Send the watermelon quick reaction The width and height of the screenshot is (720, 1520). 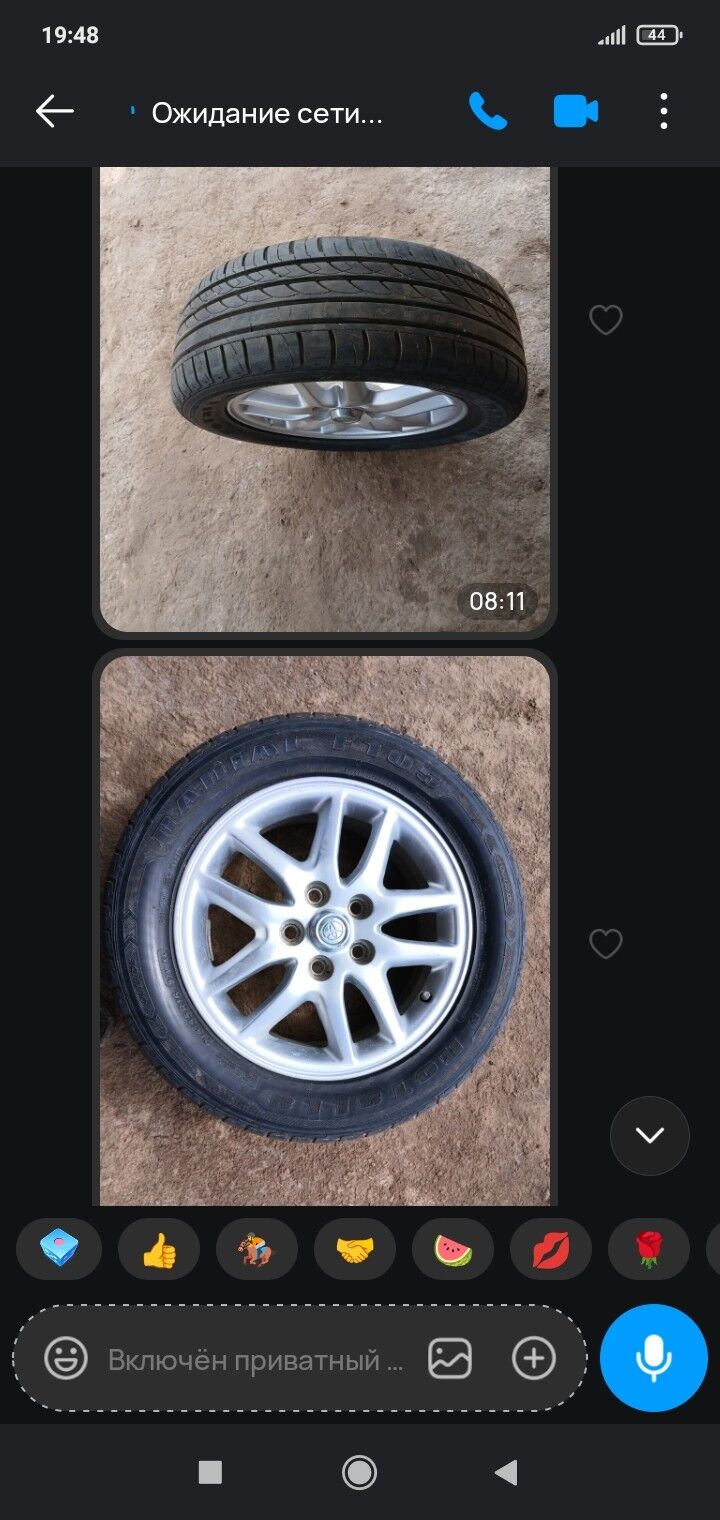453,1249
